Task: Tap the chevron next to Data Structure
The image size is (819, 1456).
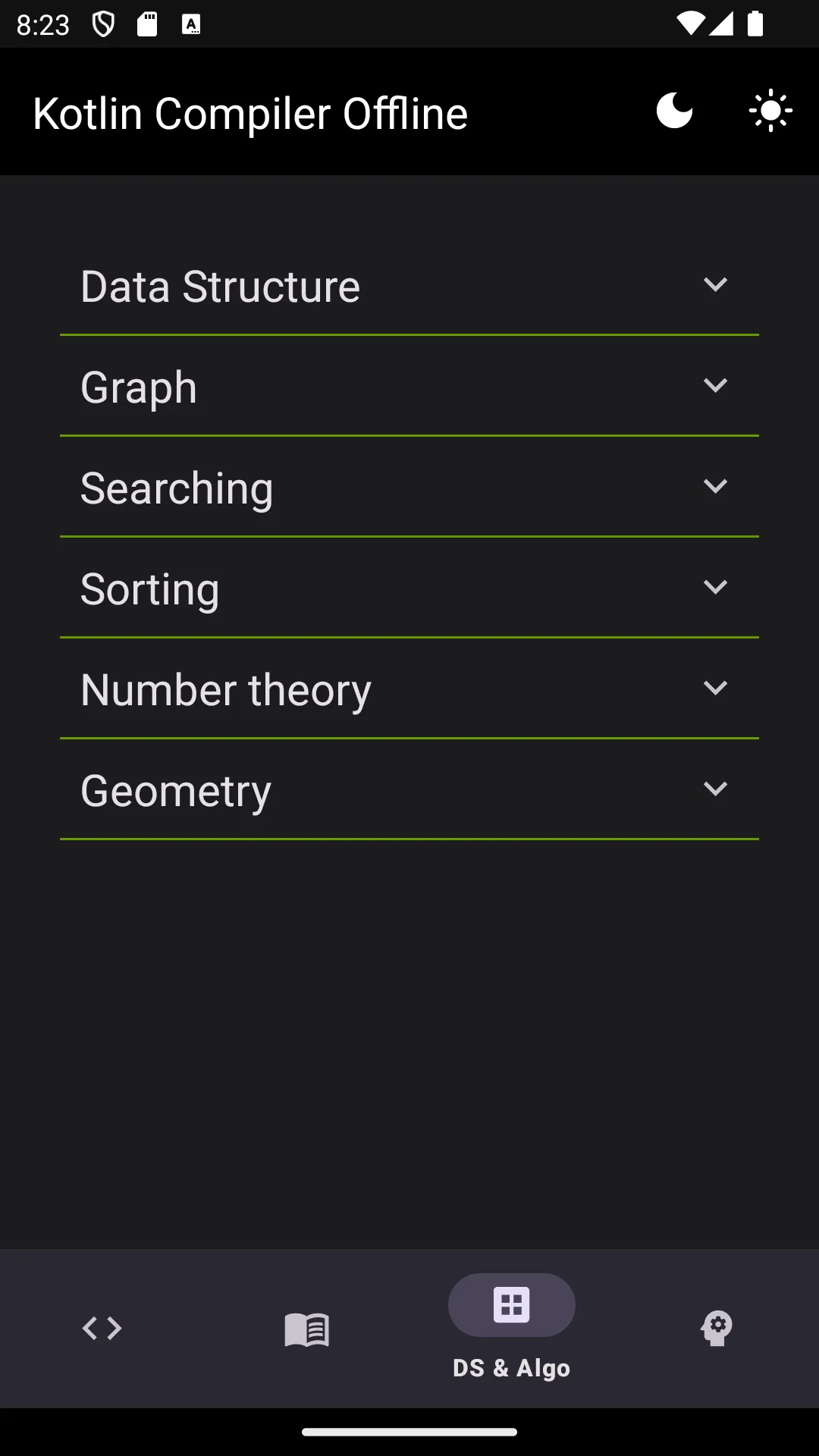Action: coord(716,285)
